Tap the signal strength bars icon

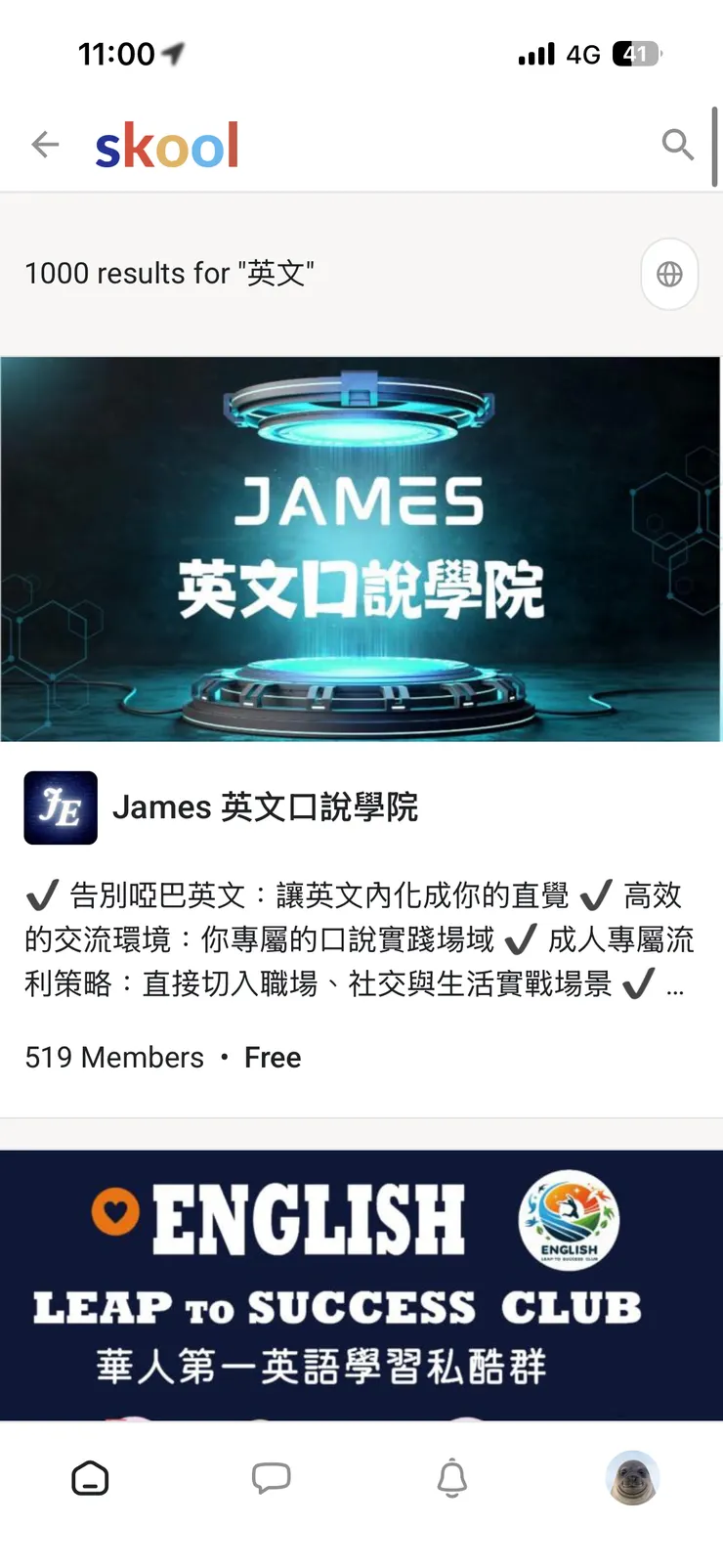[x=536, y=55]
